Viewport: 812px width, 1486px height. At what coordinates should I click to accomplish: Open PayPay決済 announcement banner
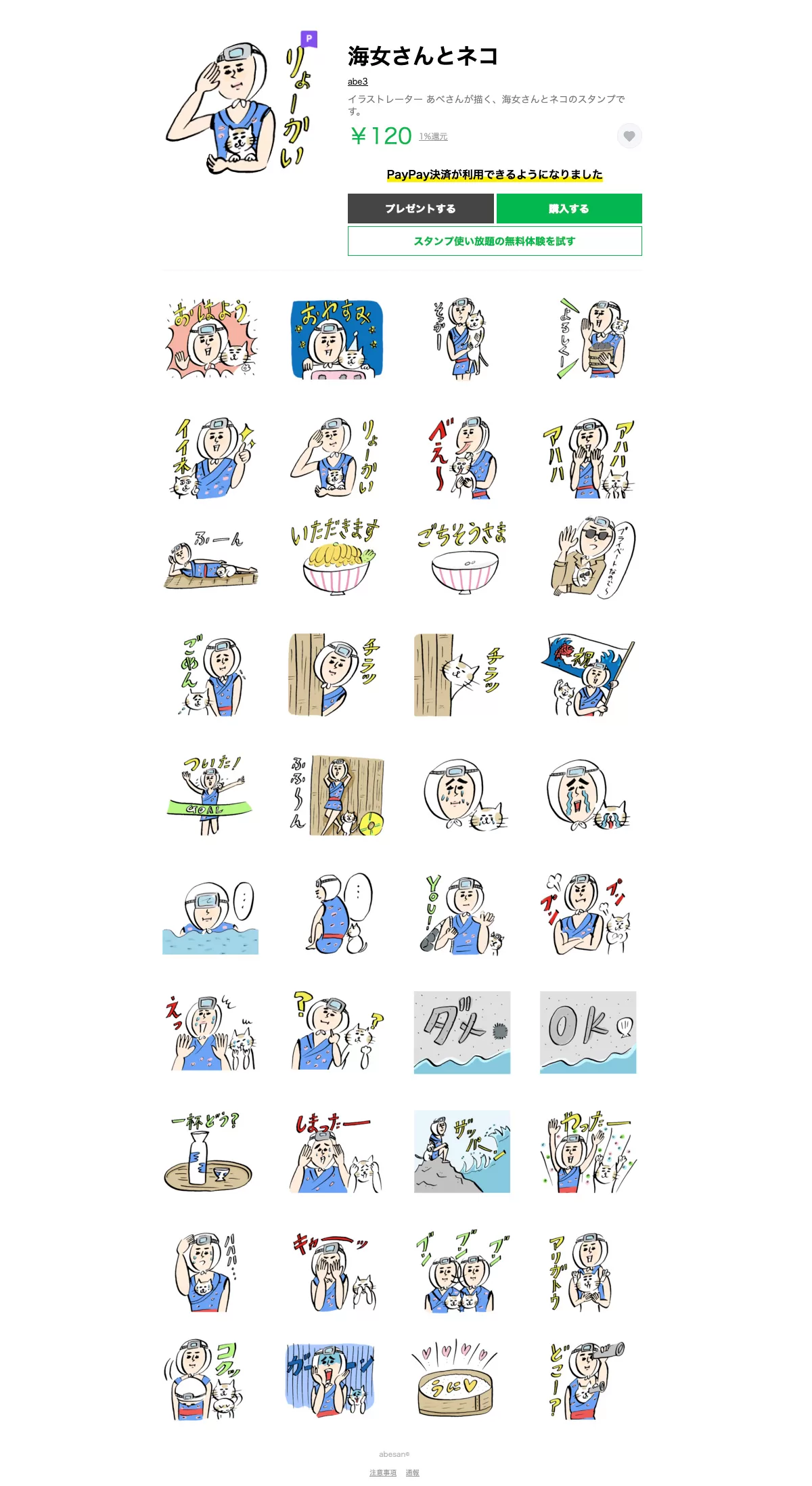pyautogui.click(x=495, y=175)
